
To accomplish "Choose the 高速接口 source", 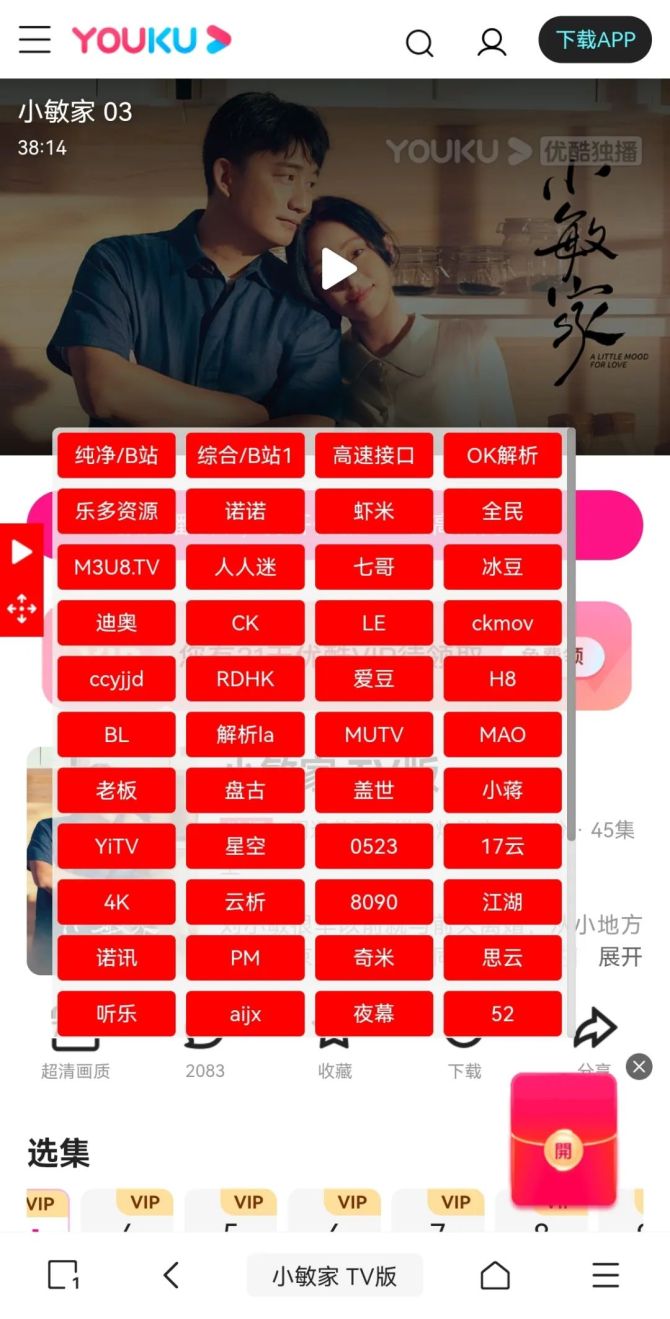I will pyautogui.click(x=374, y=455).
